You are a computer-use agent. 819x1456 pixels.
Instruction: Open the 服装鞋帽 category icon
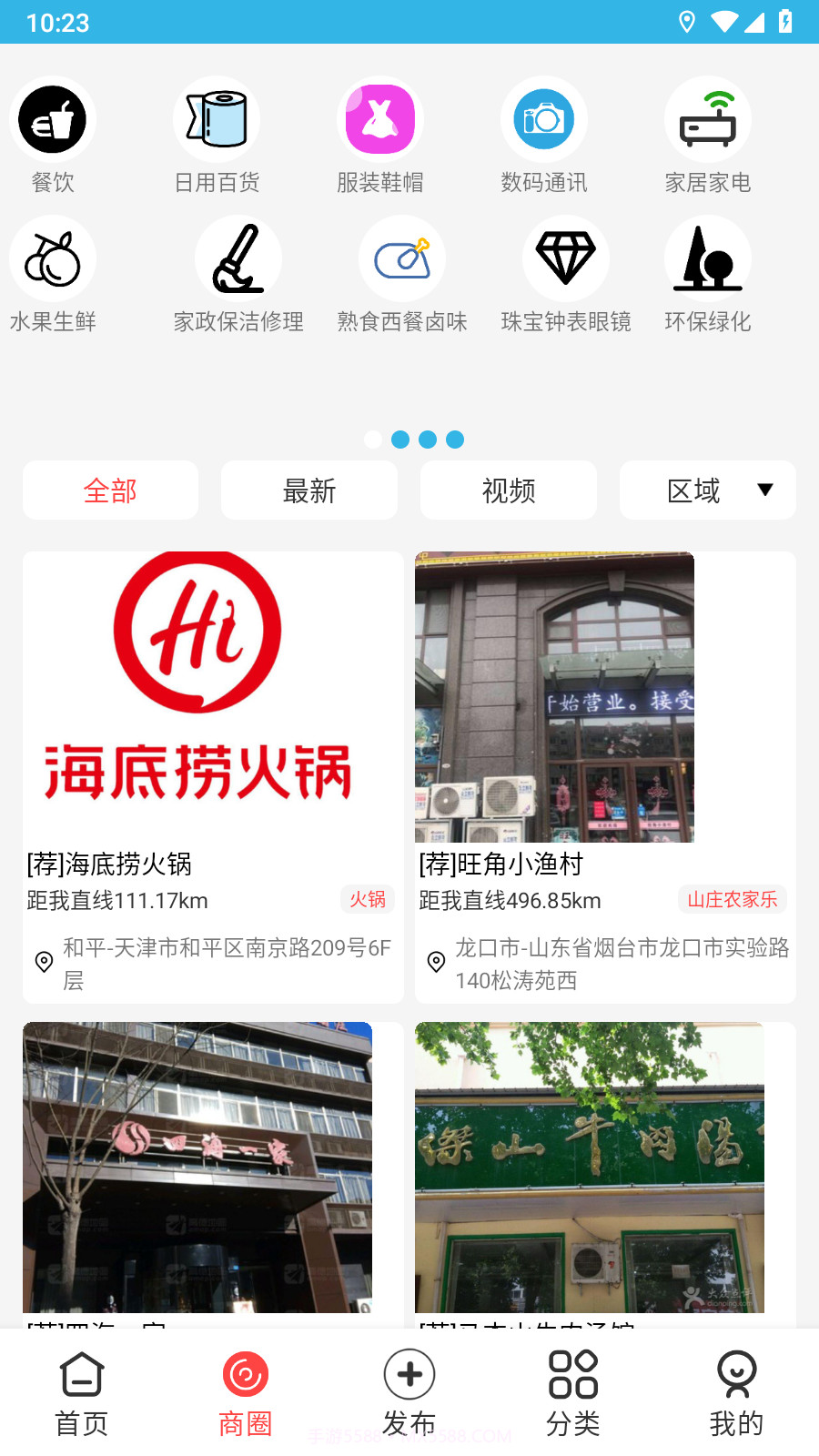(379, 119)
